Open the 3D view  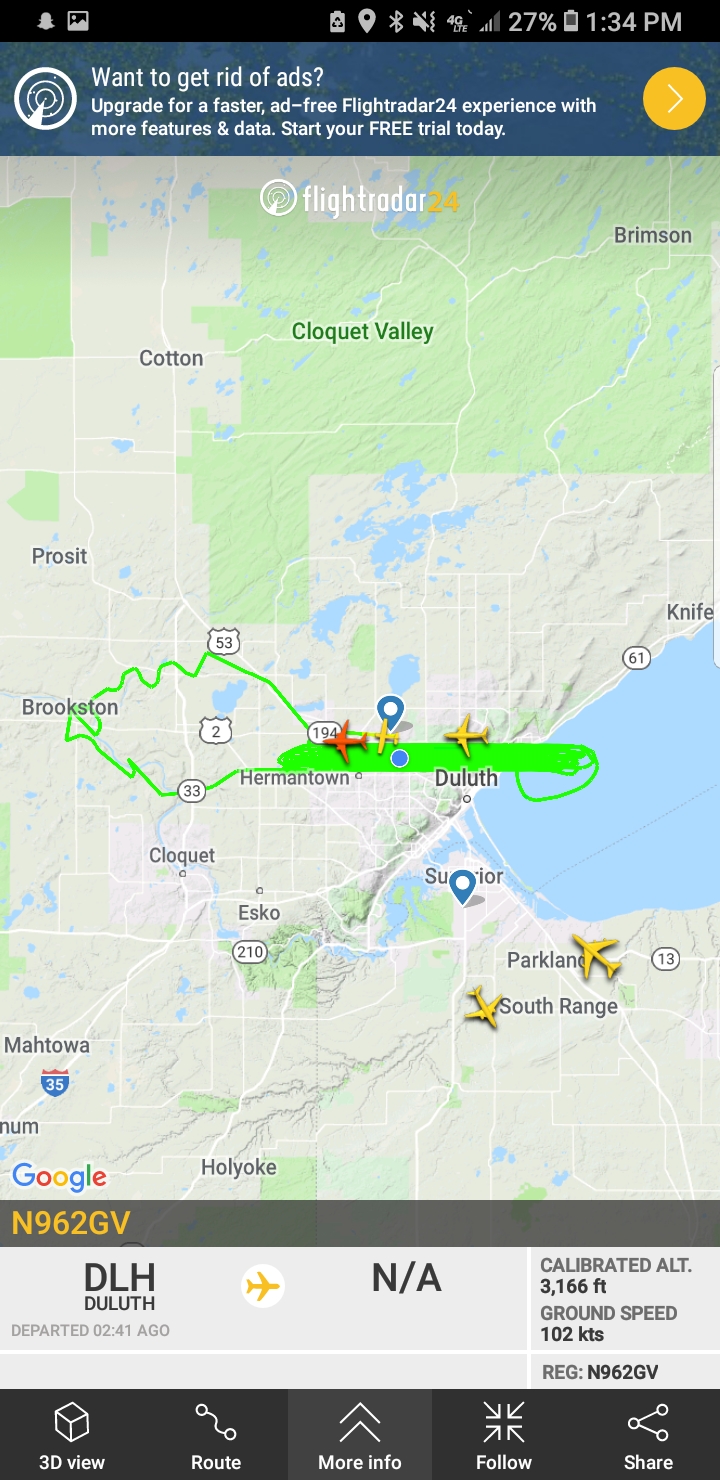(72, 1435)
